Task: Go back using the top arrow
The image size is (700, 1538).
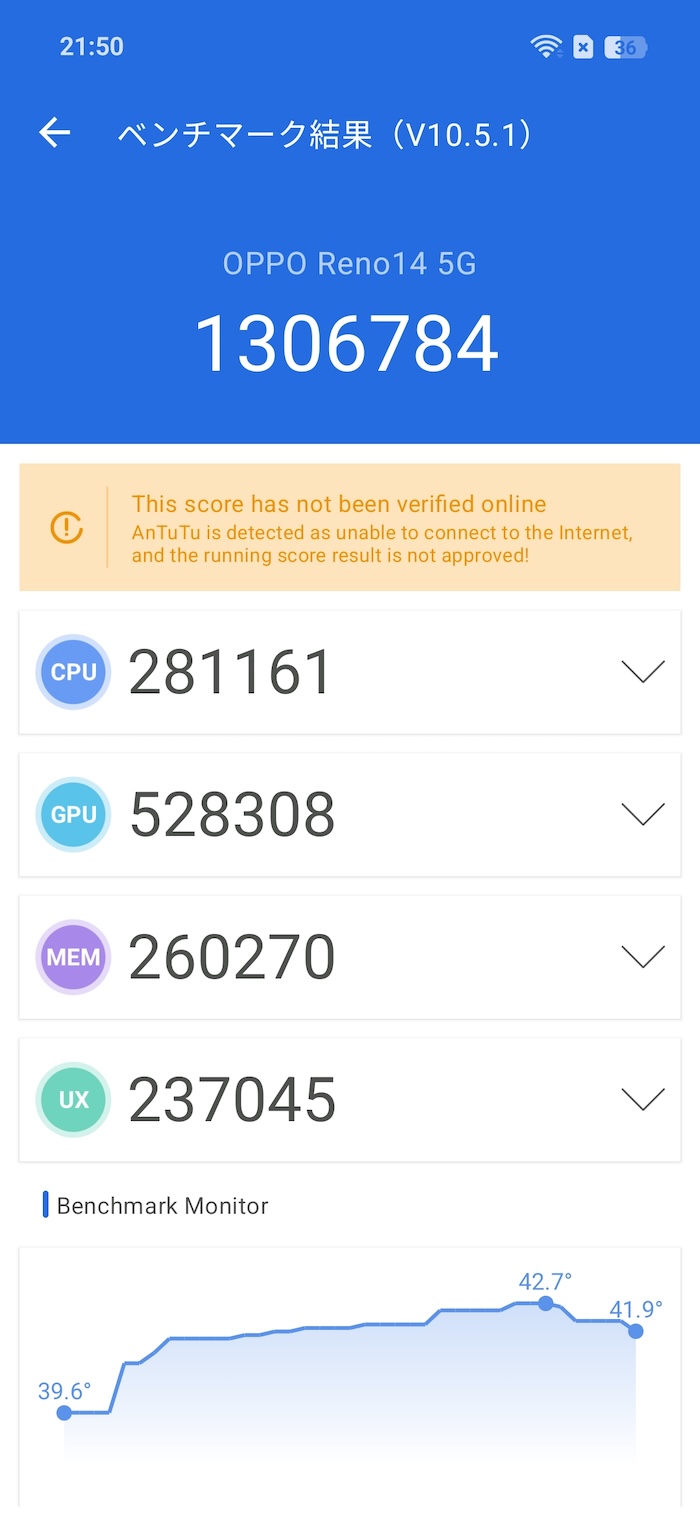Action: click(55, 133)
